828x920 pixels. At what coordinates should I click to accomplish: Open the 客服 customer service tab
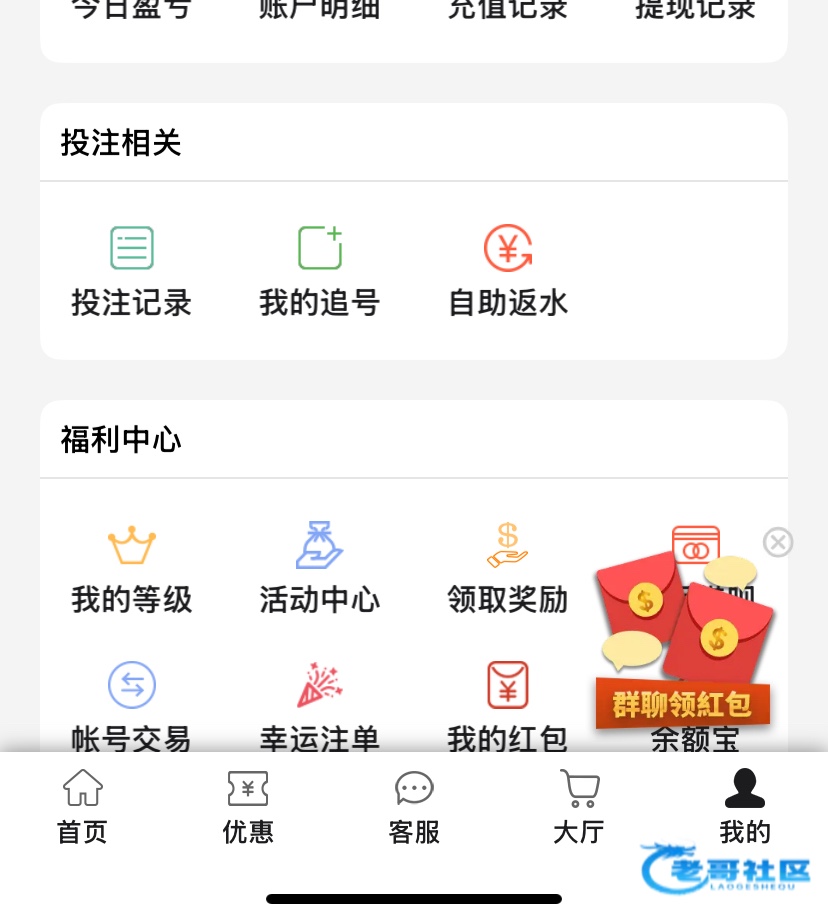[414, 807]
